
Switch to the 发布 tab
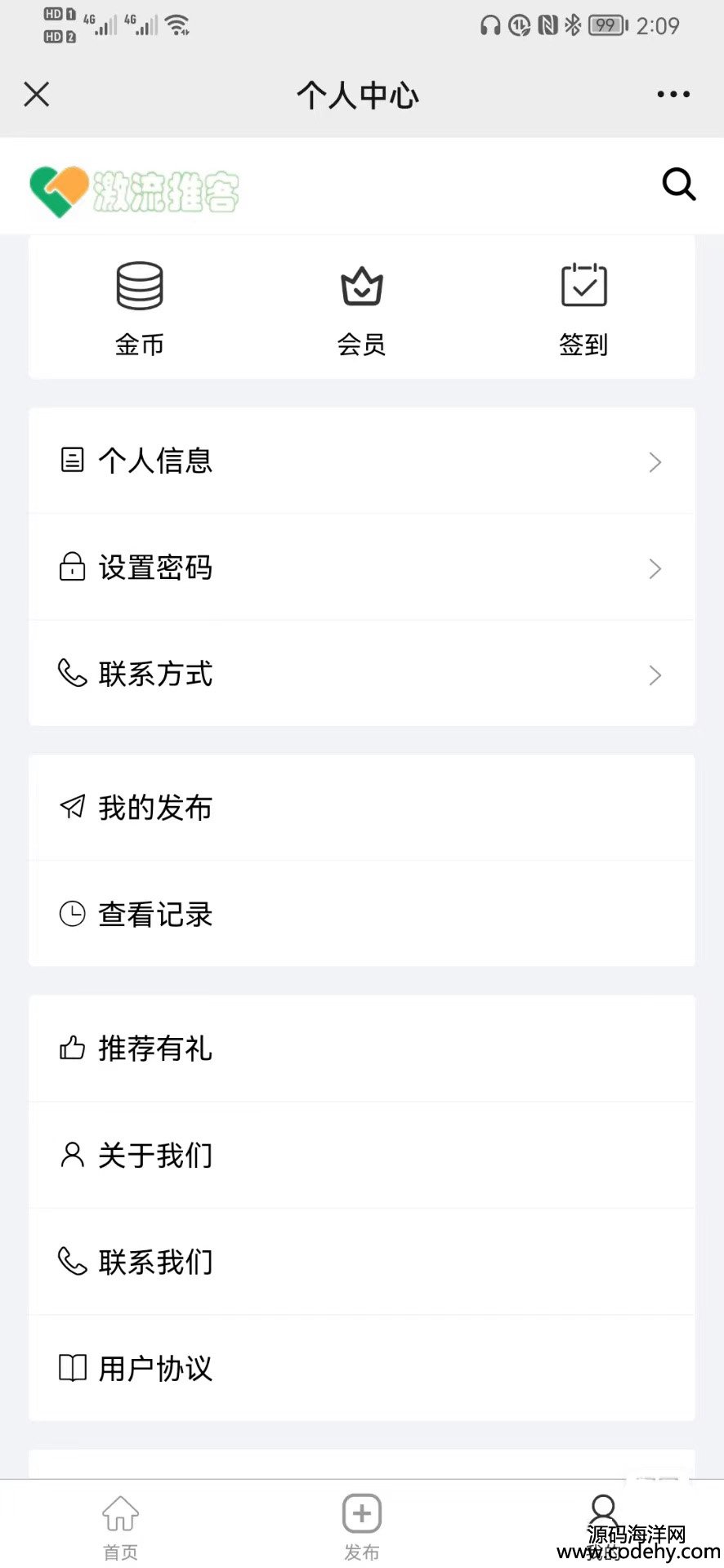click(361, 1524)
